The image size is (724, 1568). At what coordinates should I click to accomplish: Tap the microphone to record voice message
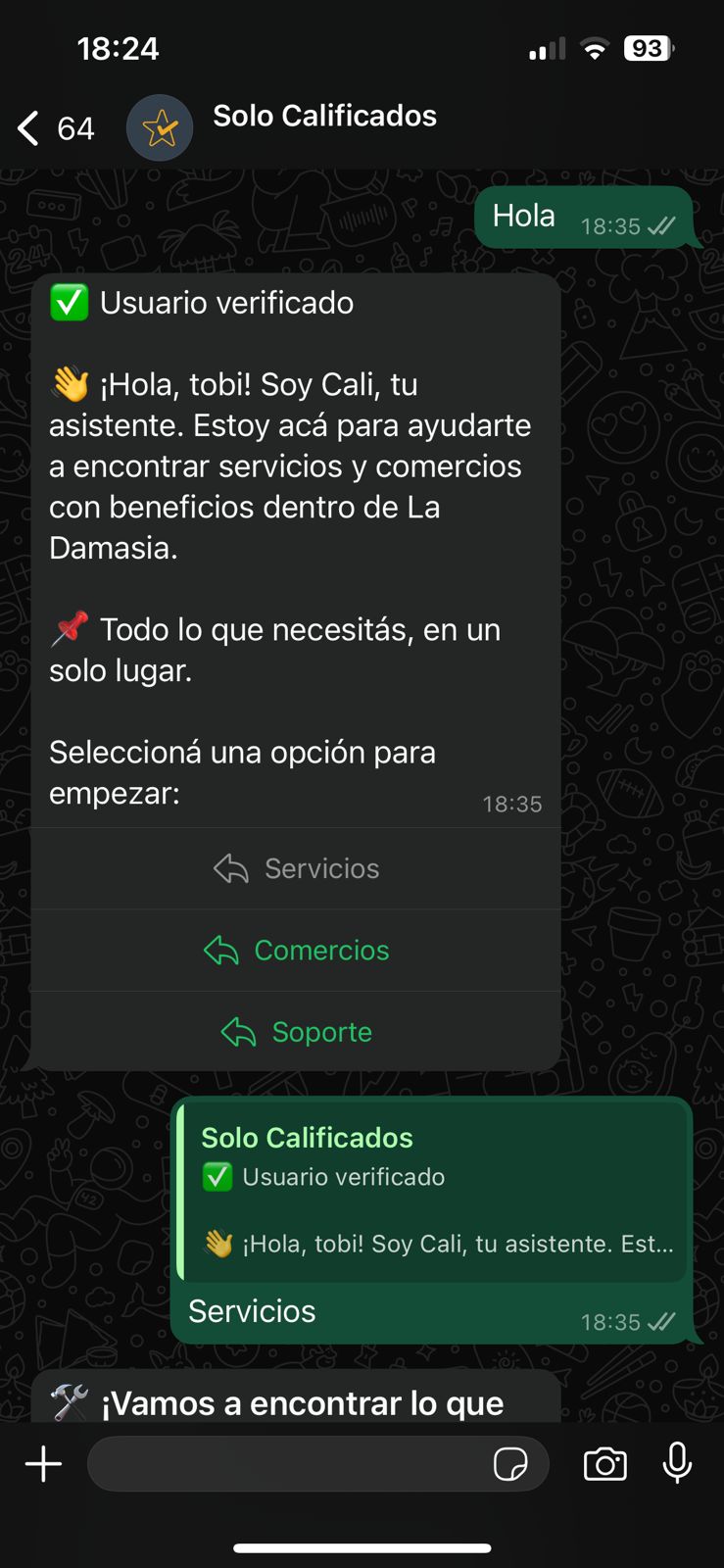tap(679, 1463)
